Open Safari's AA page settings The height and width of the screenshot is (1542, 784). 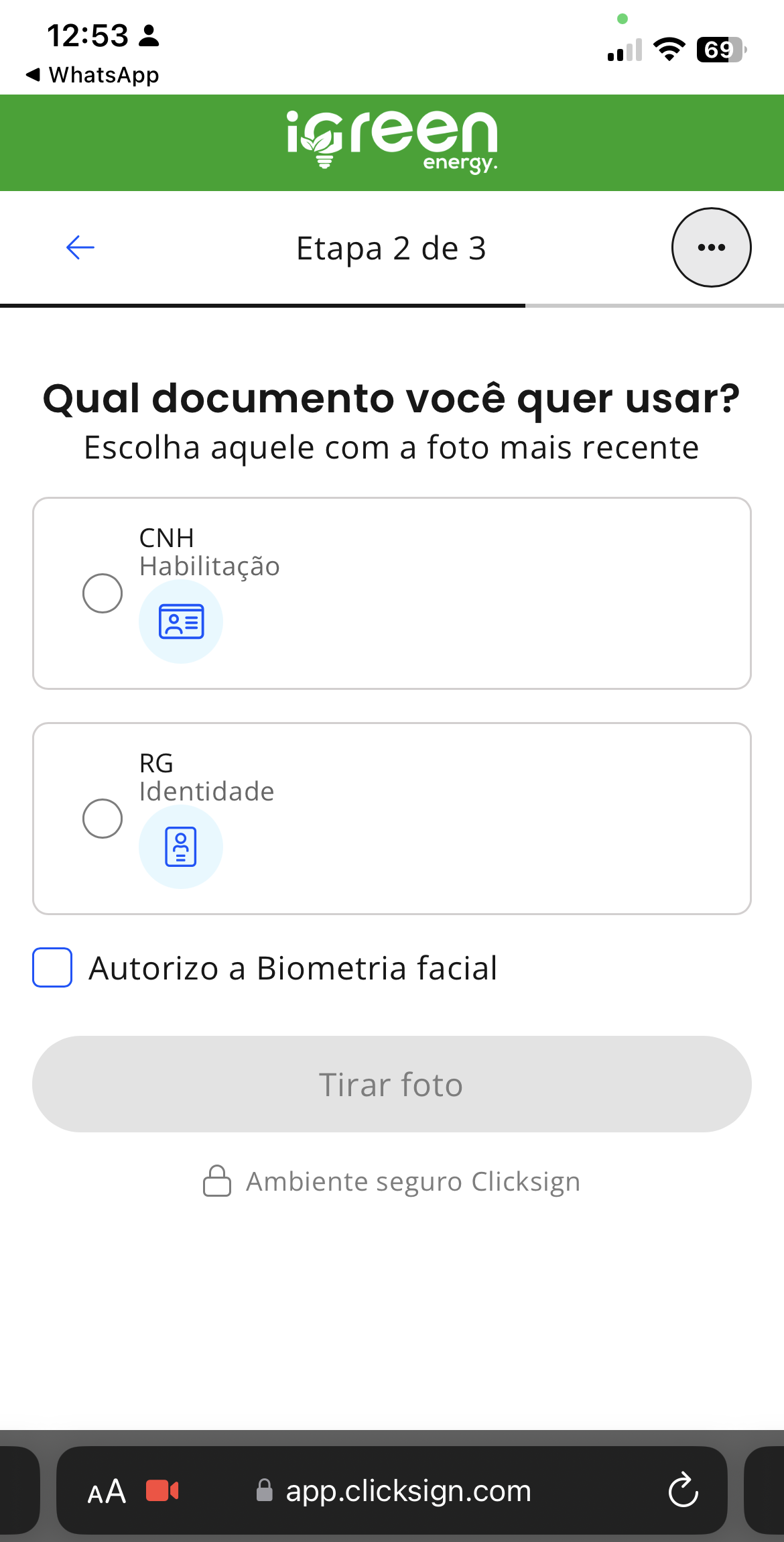[x=107, y=1492]
